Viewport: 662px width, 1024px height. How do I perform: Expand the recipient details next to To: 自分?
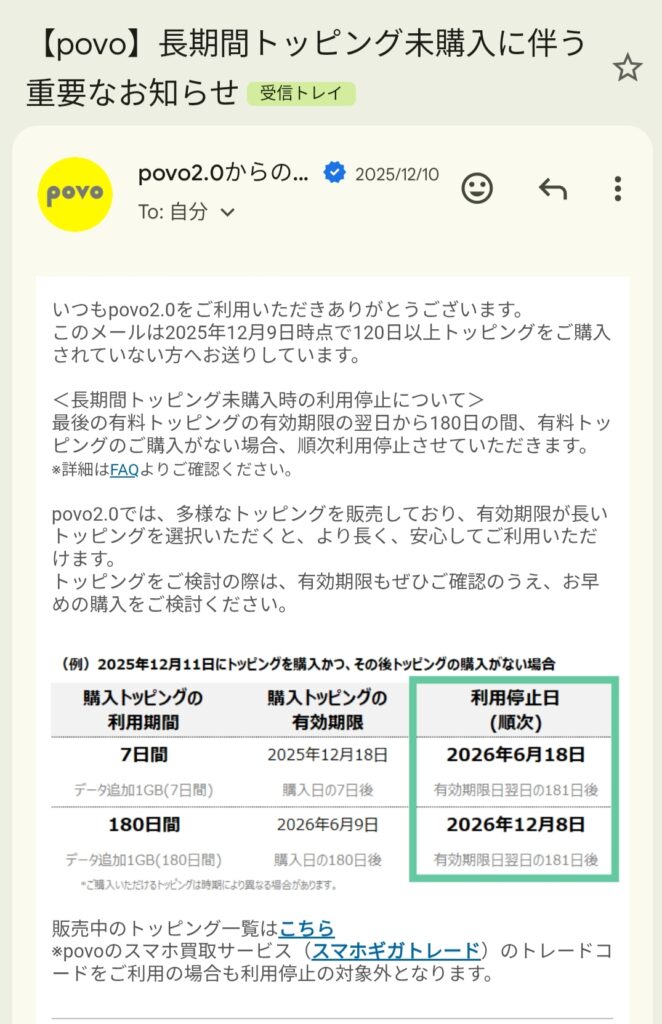click(x=227, y=212)
